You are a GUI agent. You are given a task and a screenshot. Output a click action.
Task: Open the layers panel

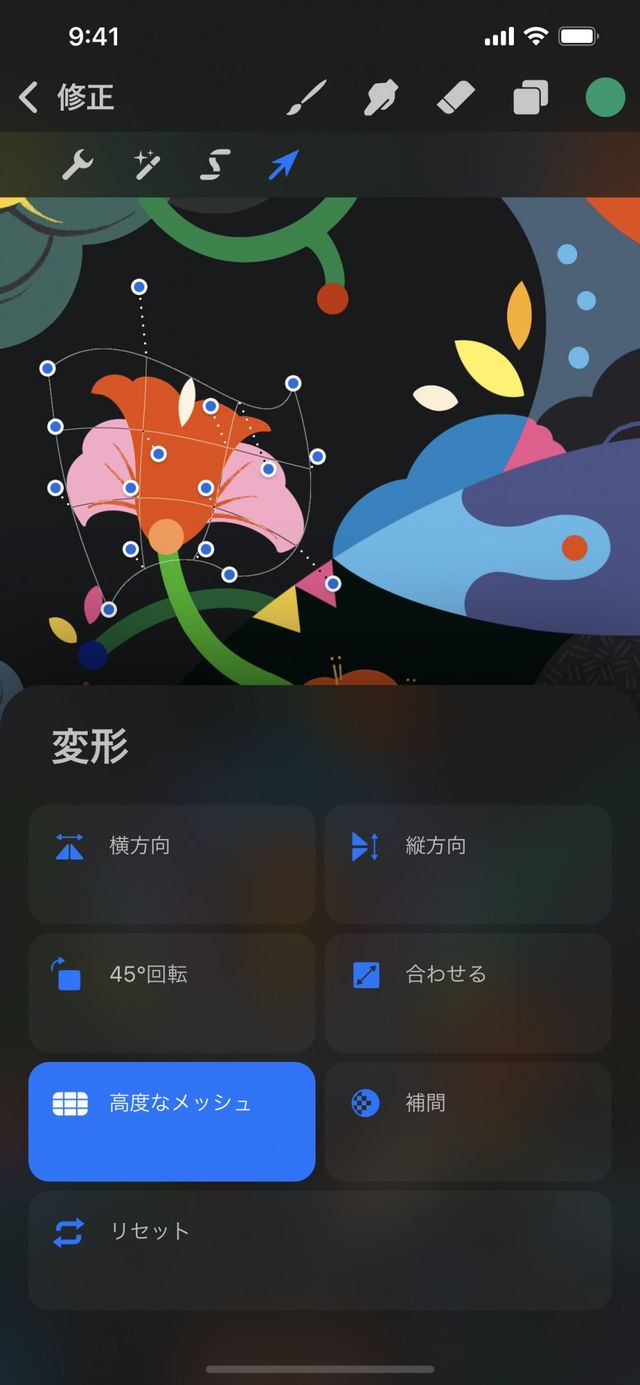(530, 98)
